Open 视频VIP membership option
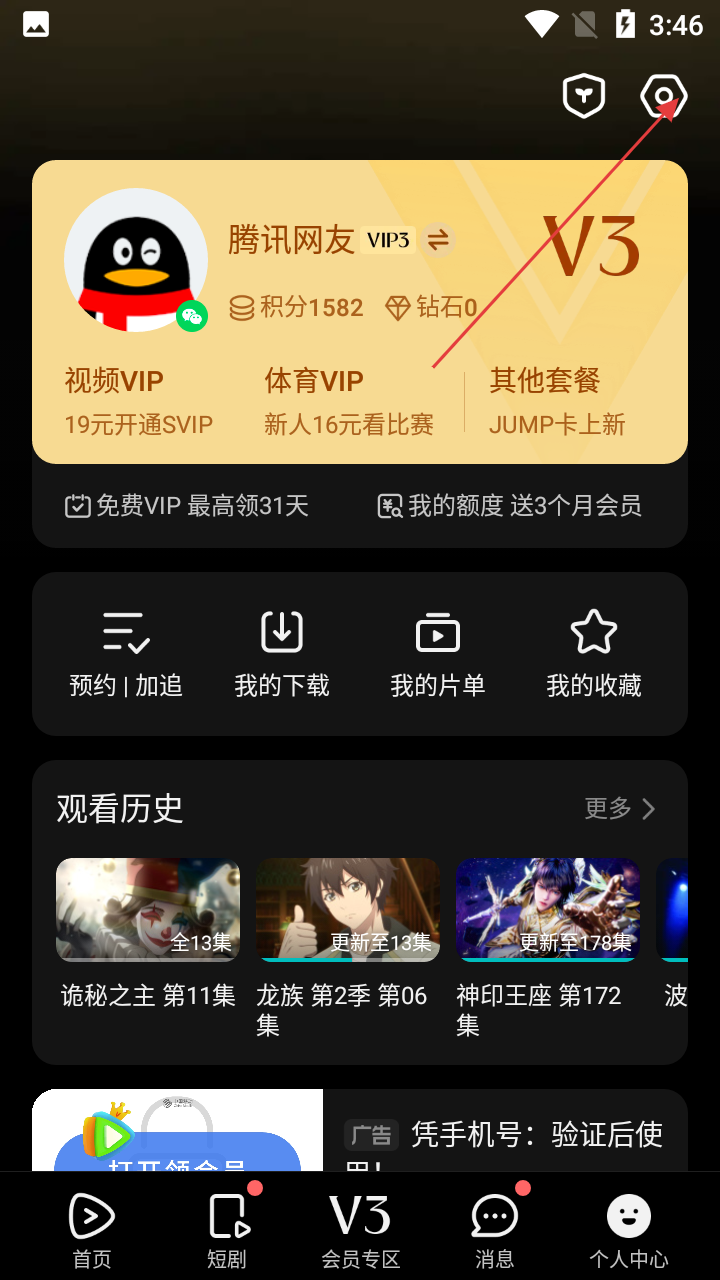 click(138, 401)
